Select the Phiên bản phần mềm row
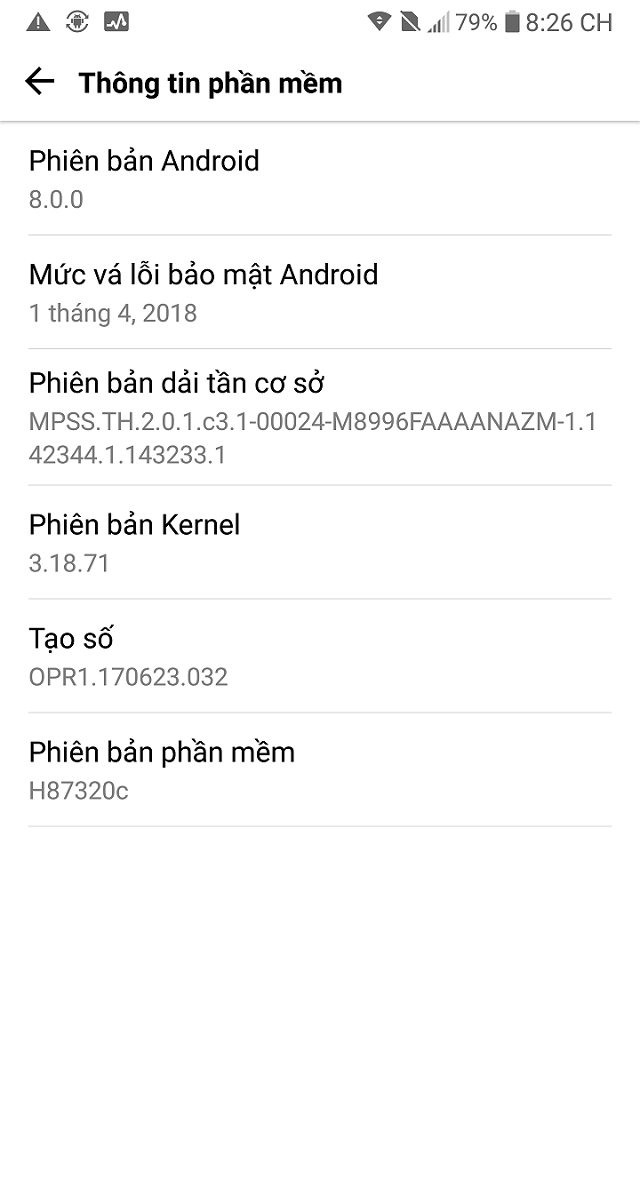640x1187 pixels. (x=320, y=770)
